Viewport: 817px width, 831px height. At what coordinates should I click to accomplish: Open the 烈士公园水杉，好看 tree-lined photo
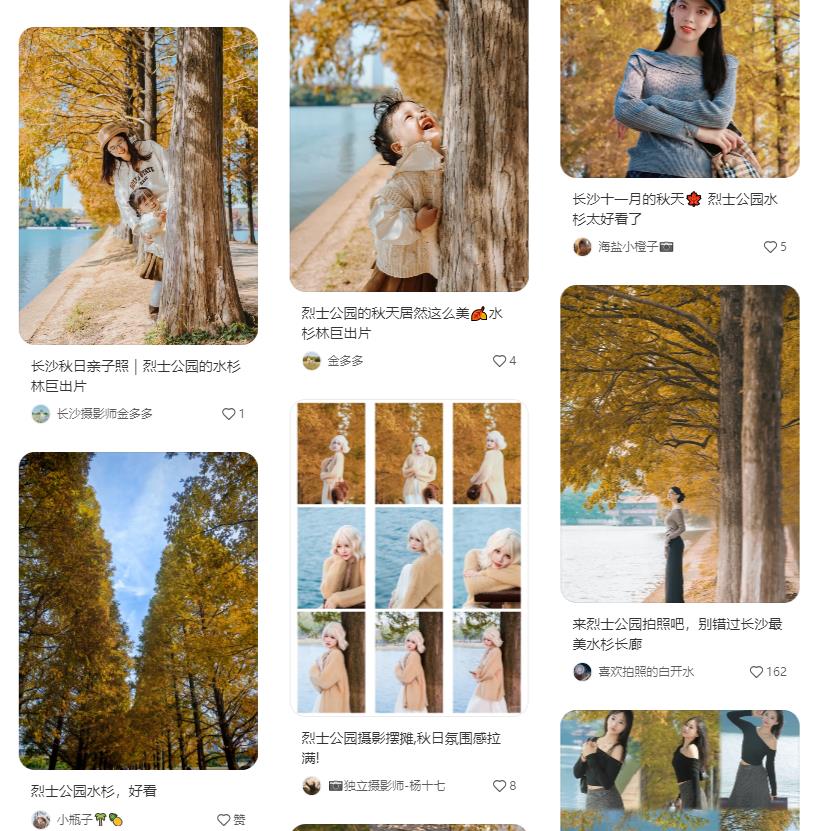tap(138, 610)
